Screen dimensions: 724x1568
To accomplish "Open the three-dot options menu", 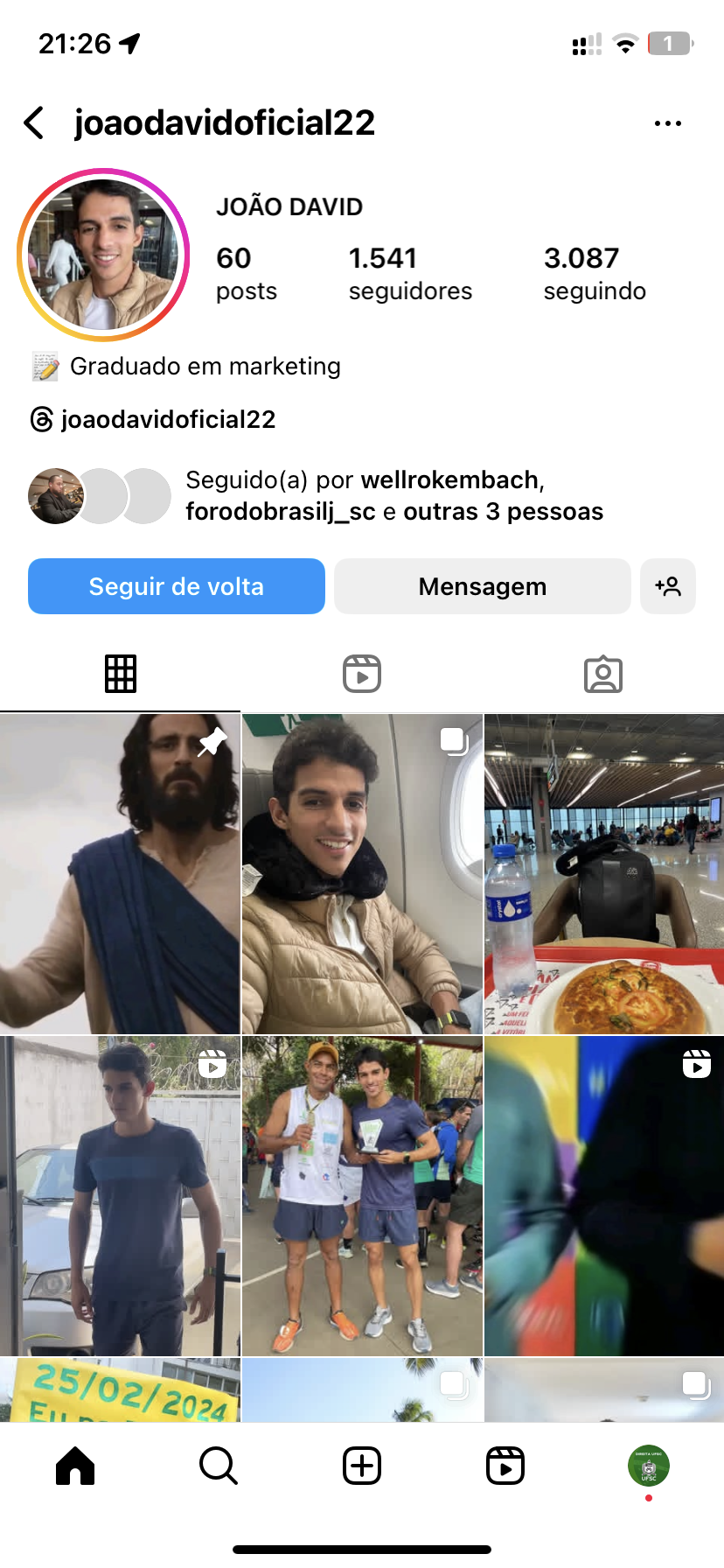I will click(x=667, y=123).
